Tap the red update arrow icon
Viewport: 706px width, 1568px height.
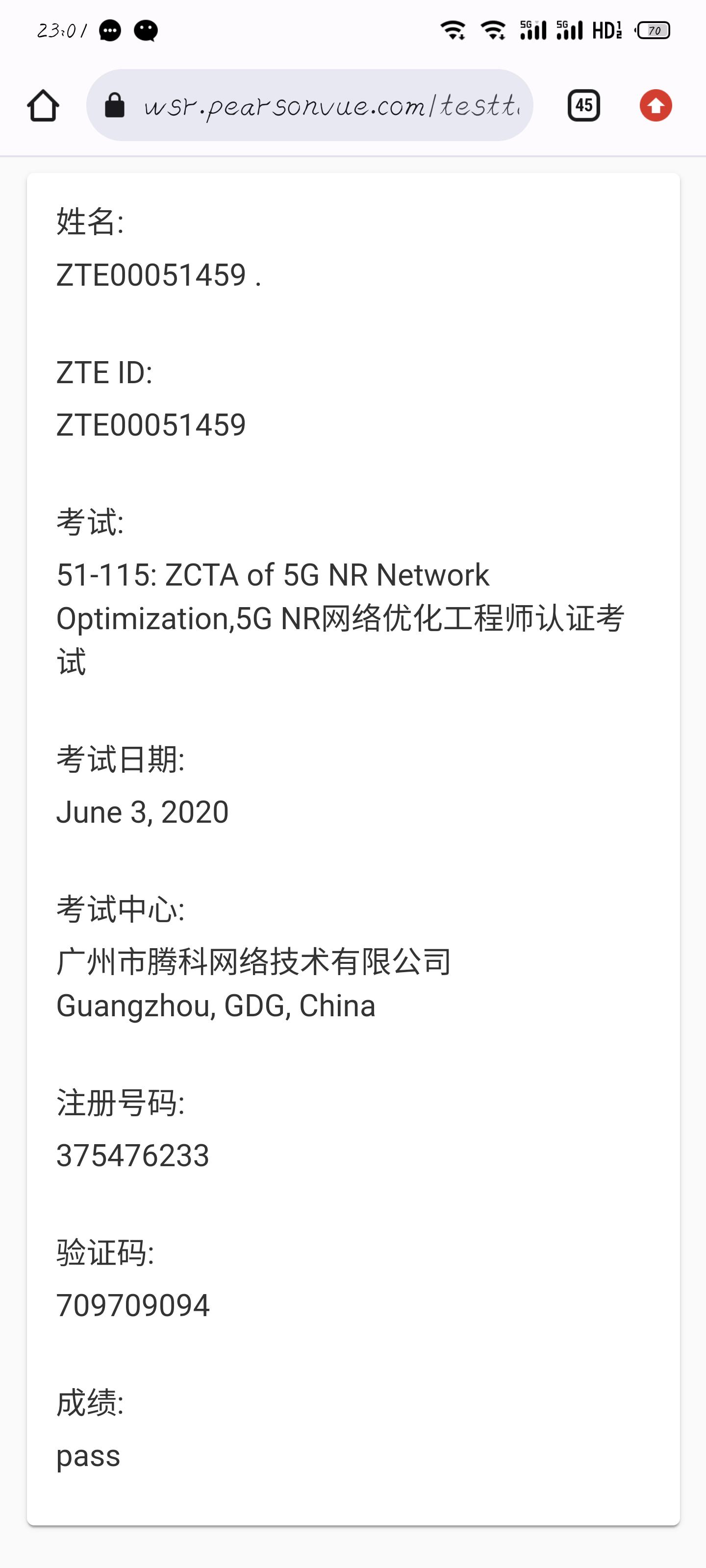[656, 106]
